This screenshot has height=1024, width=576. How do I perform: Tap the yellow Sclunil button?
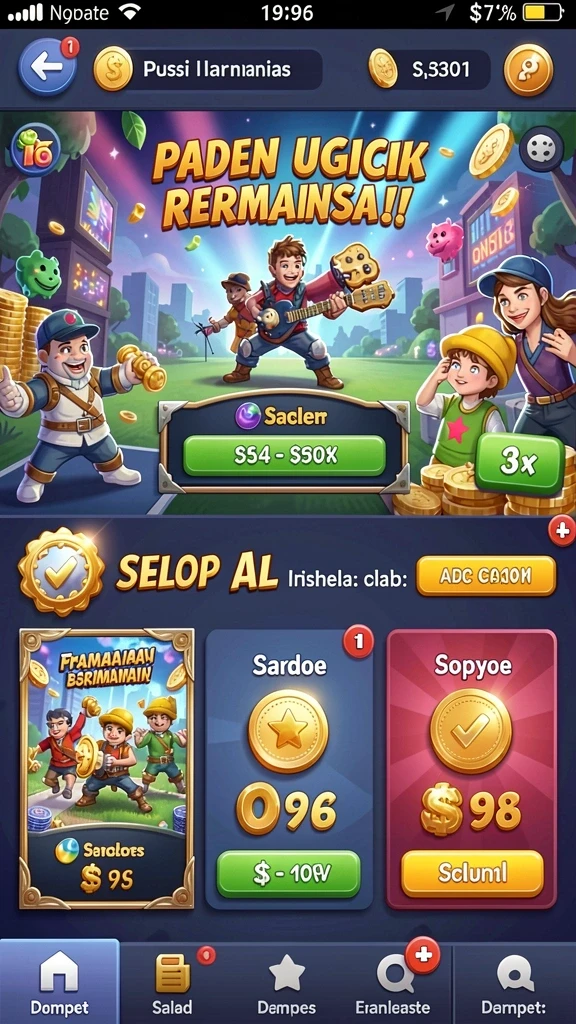coord(472,874)
